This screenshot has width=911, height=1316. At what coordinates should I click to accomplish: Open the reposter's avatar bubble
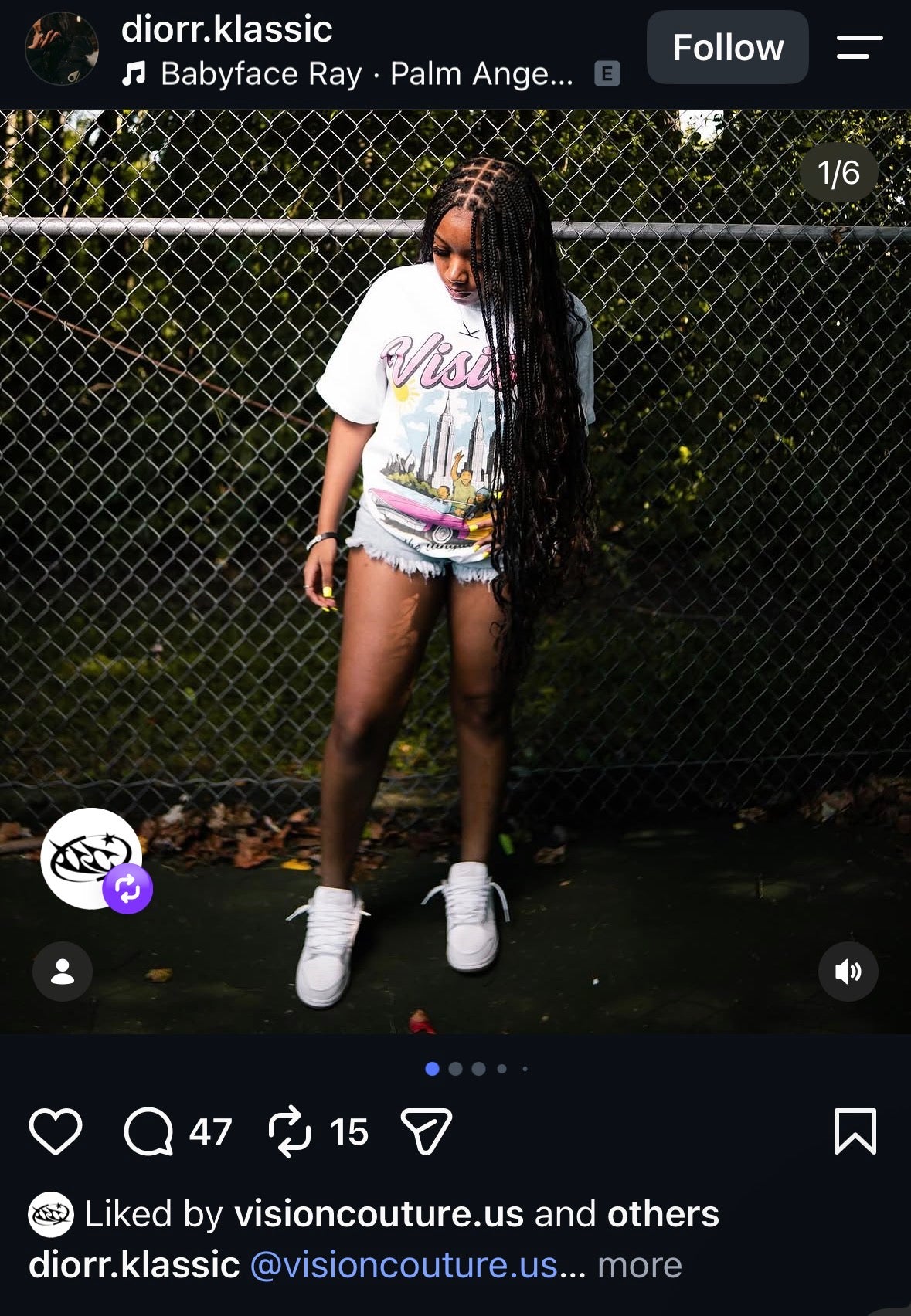[93, 859]
